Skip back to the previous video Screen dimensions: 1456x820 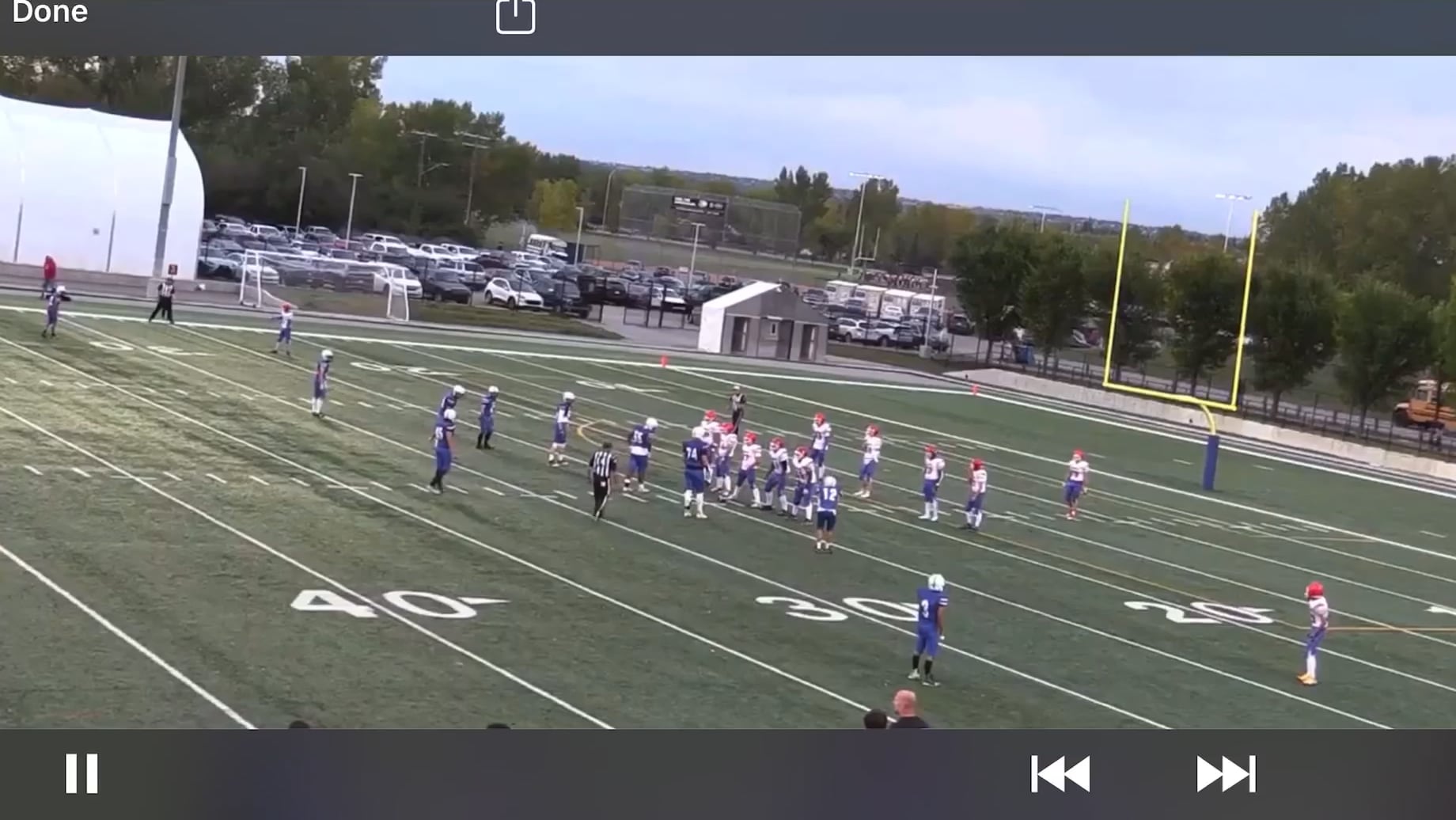[x=1060, y=774]
